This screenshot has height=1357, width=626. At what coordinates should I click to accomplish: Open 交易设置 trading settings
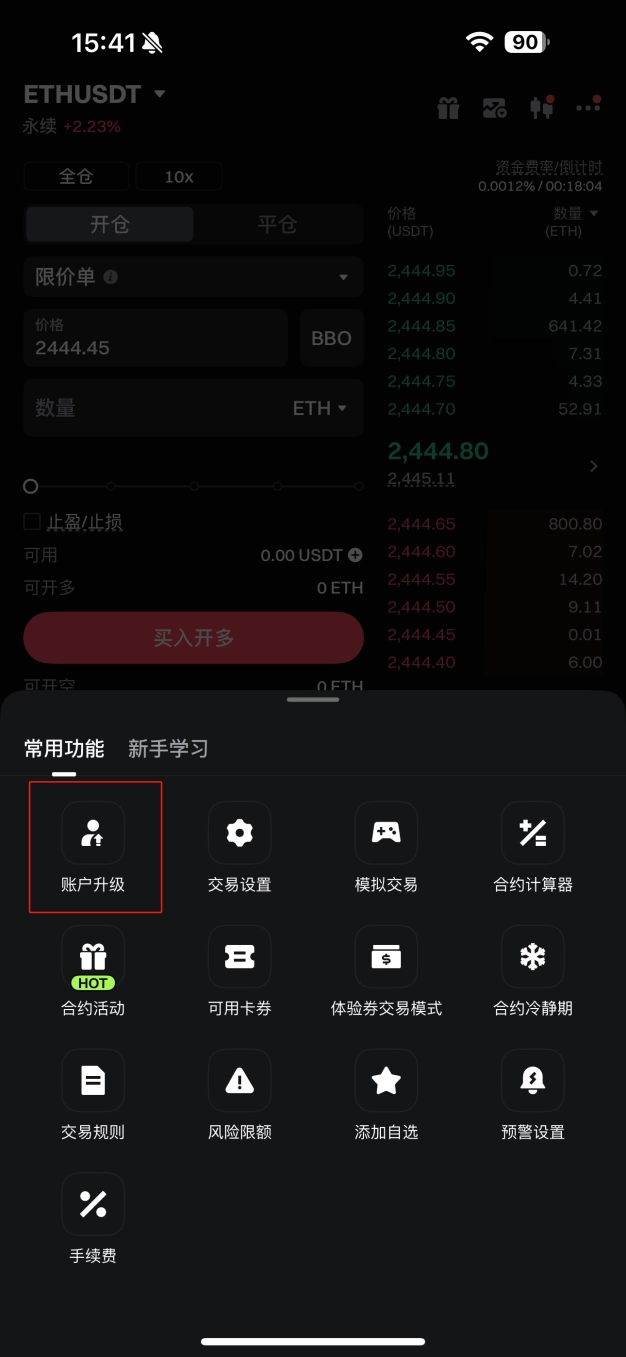click(x=240, y=833)
